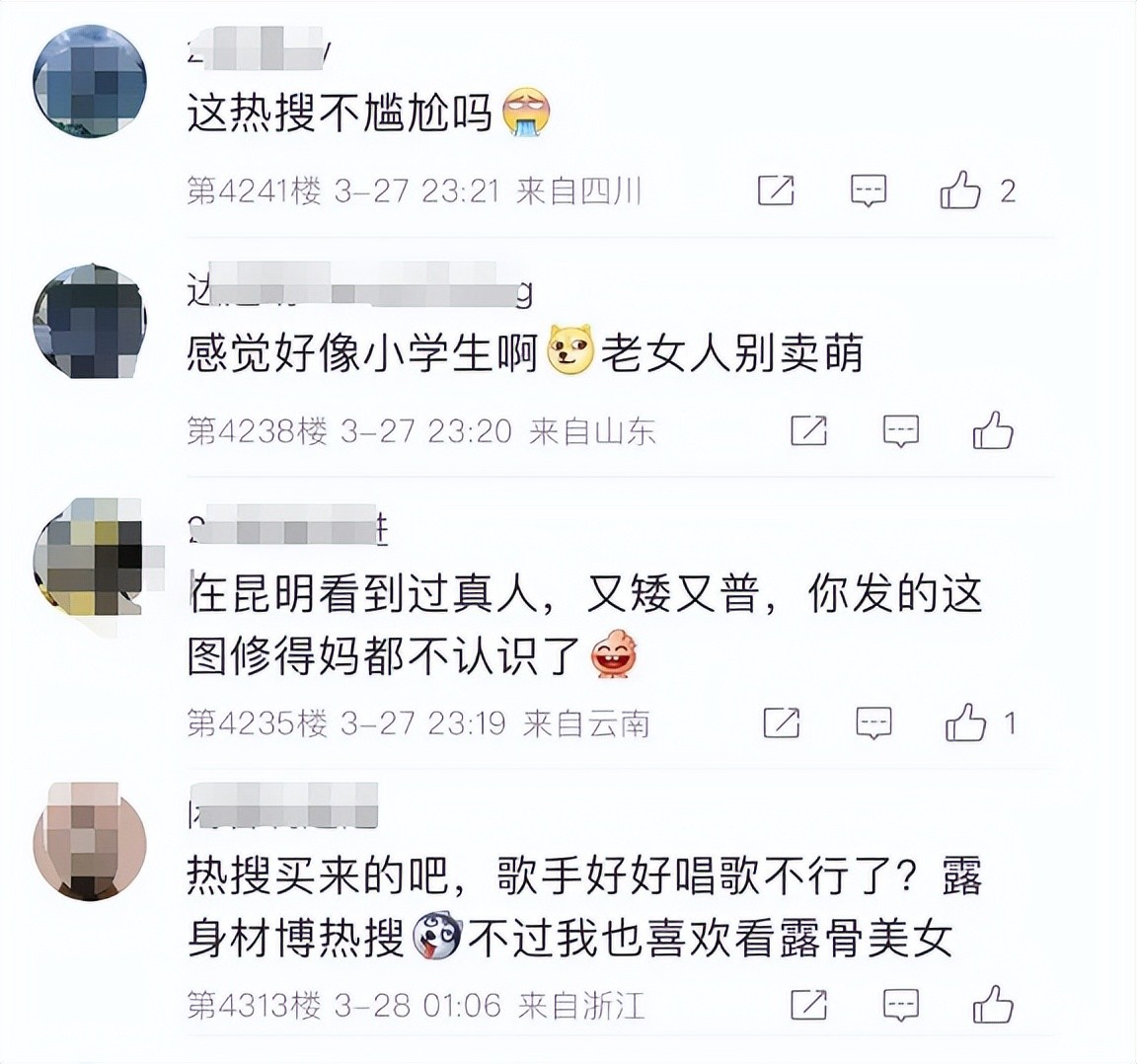The image size is (1137, 1064).
Task: Like the comment from 浙江 on floor 4313
Action: click(992, 1005)
